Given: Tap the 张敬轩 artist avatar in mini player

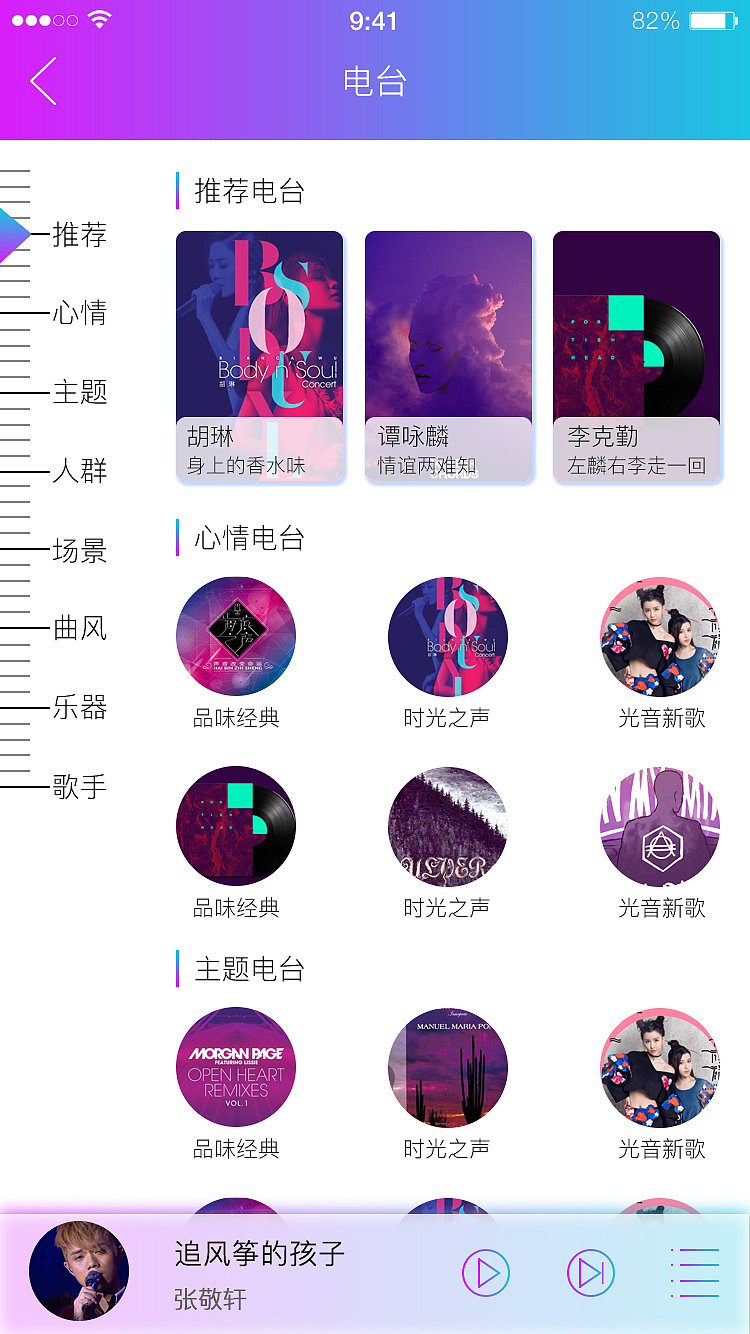Looking at the screenshot, I should [79, 1271].
